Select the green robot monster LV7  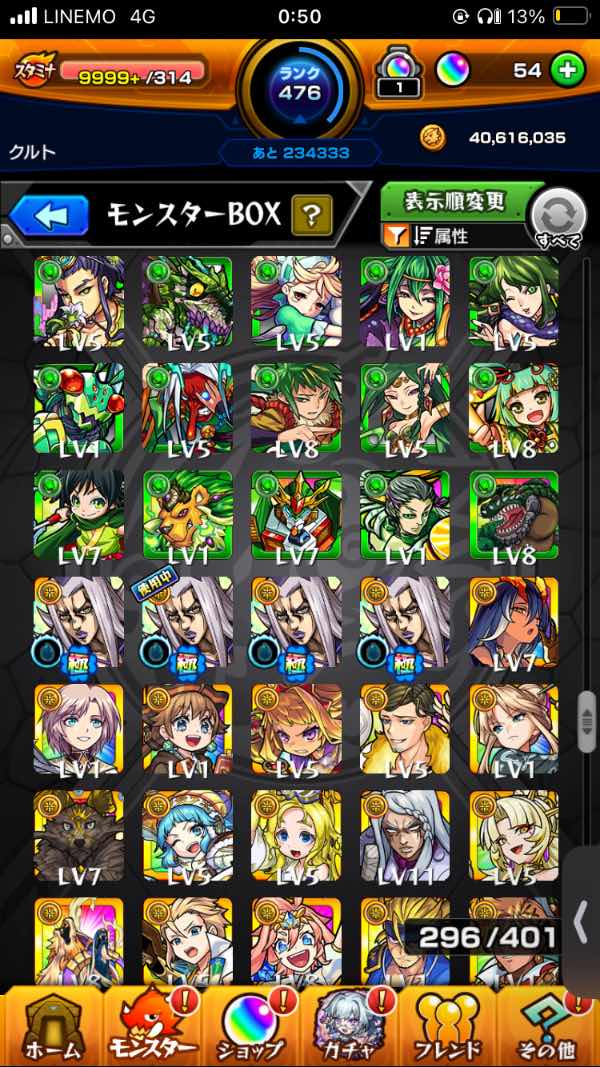tap(296, 515)
